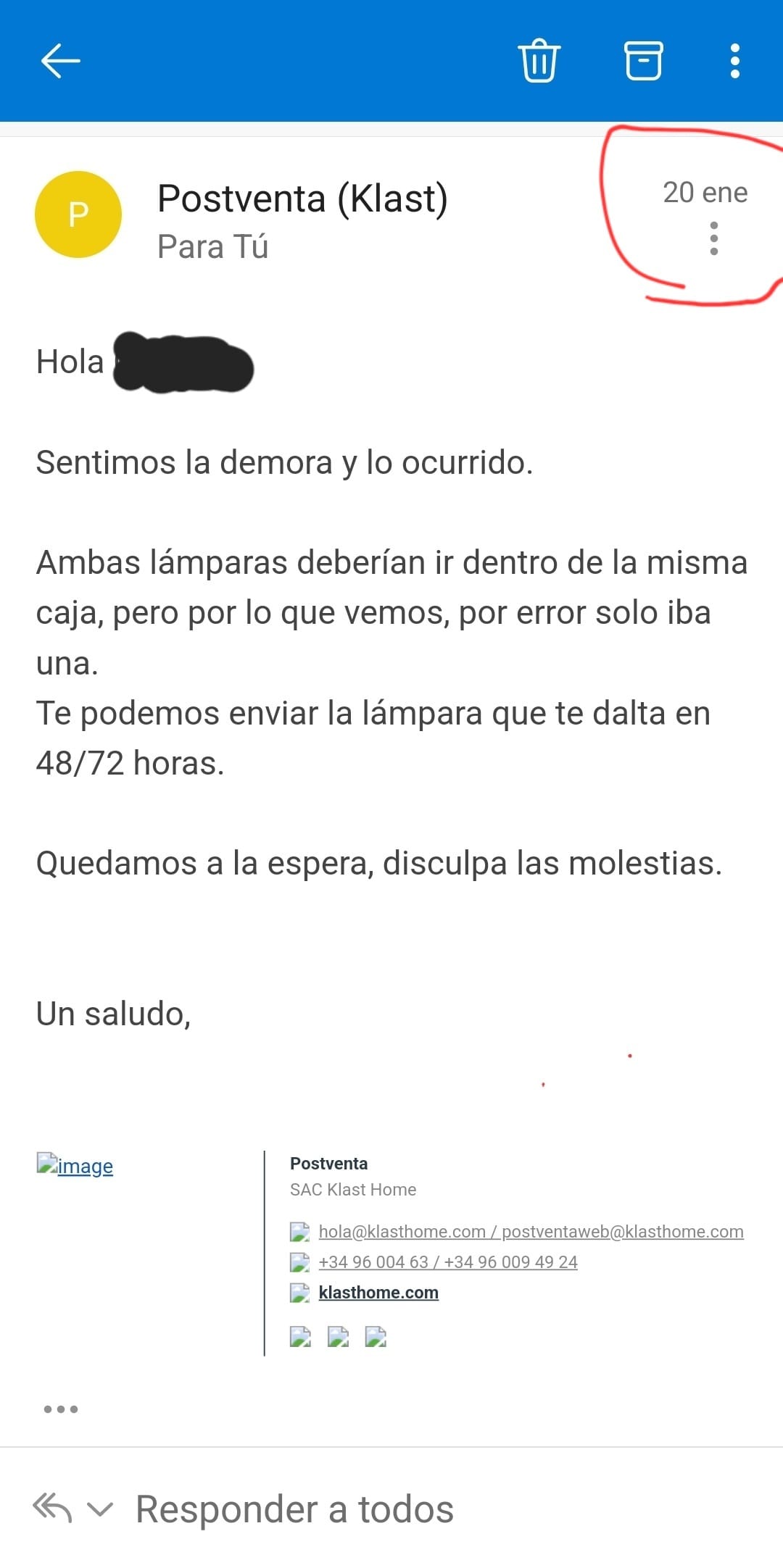The image size is (783, 1568).
Task: Go back to the inbox
Action: (60, 61)
